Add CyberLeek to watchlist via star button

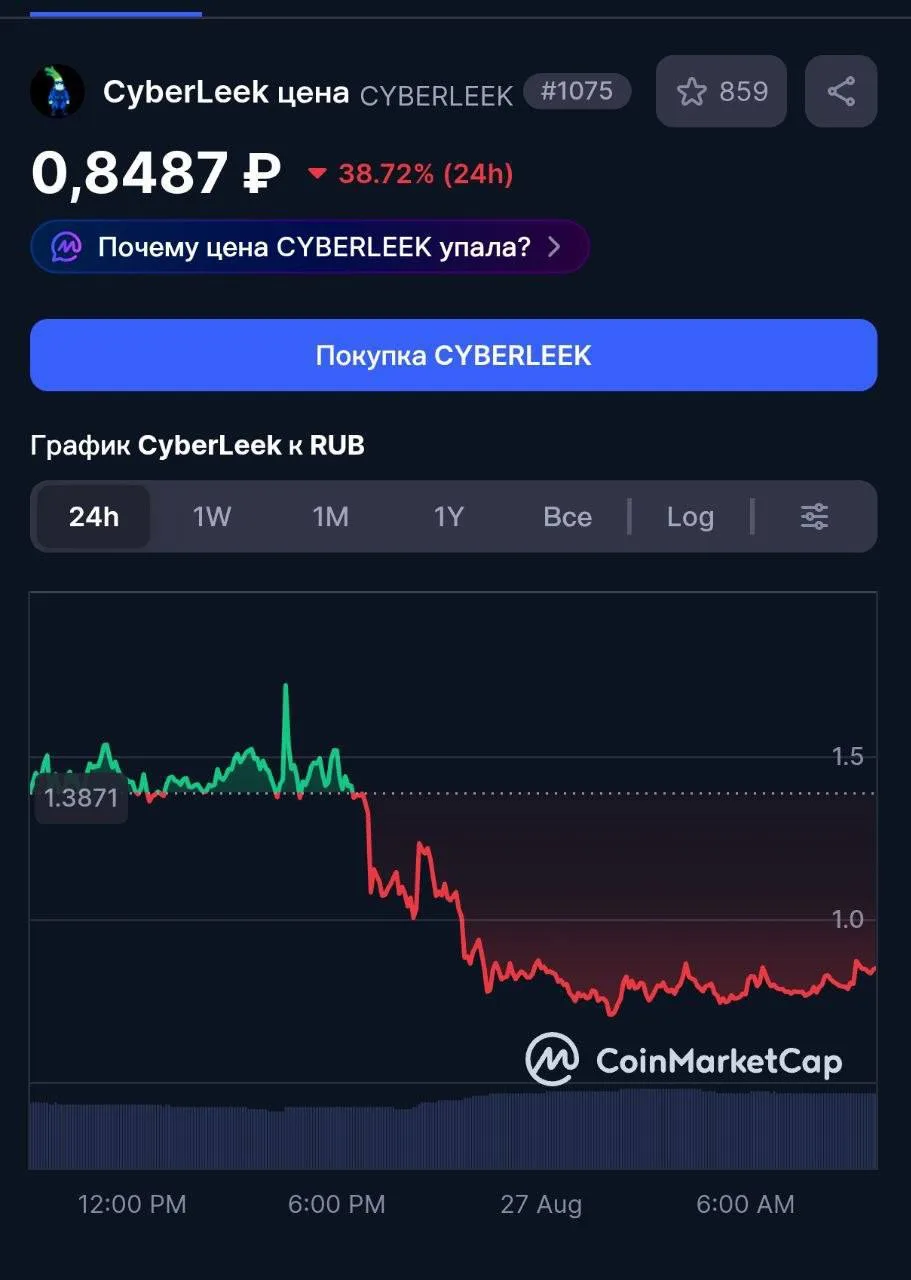(721, 92)
